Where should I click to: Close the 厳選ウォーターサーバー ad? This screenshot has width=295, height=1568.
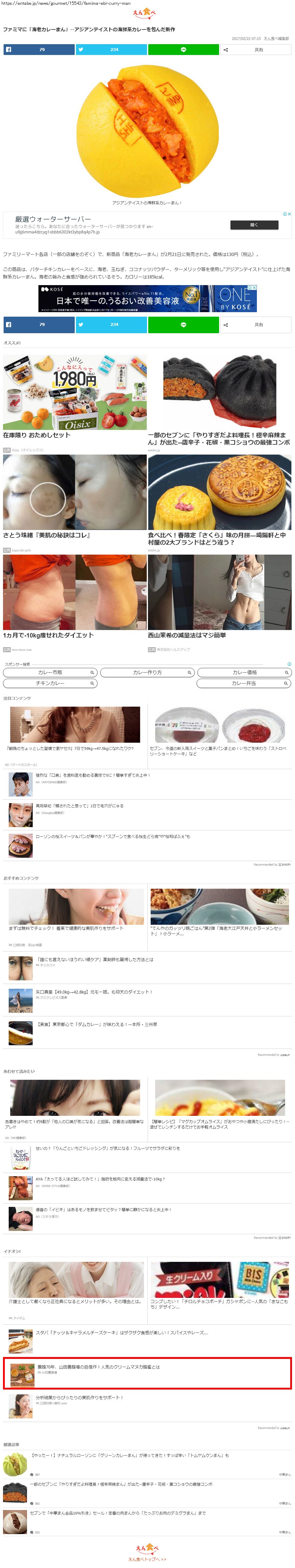tap(290, 214)
